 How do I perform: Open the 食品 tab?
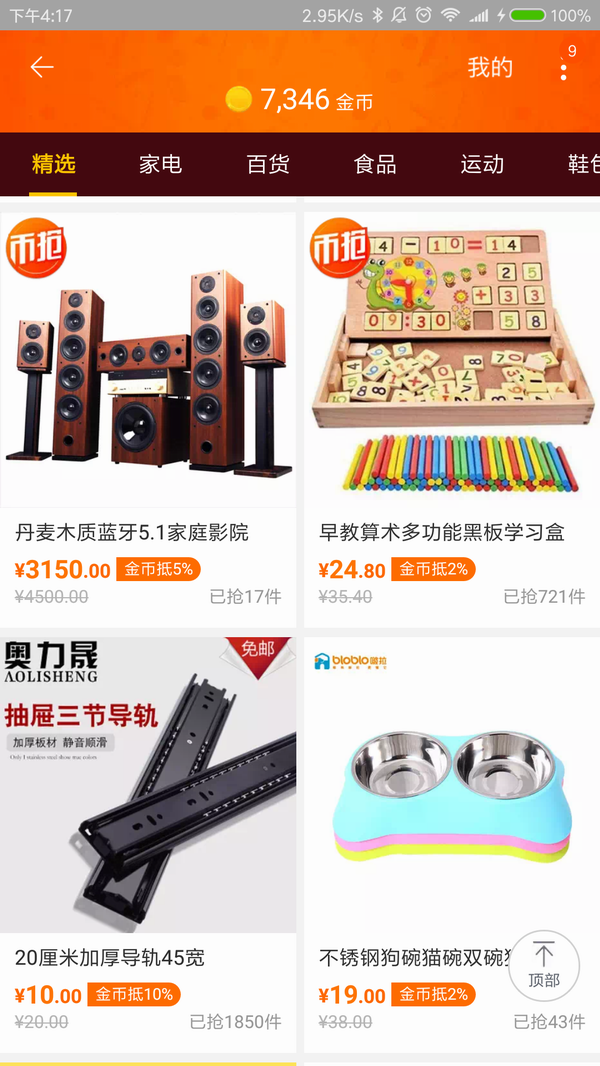(x=375, y=164)
